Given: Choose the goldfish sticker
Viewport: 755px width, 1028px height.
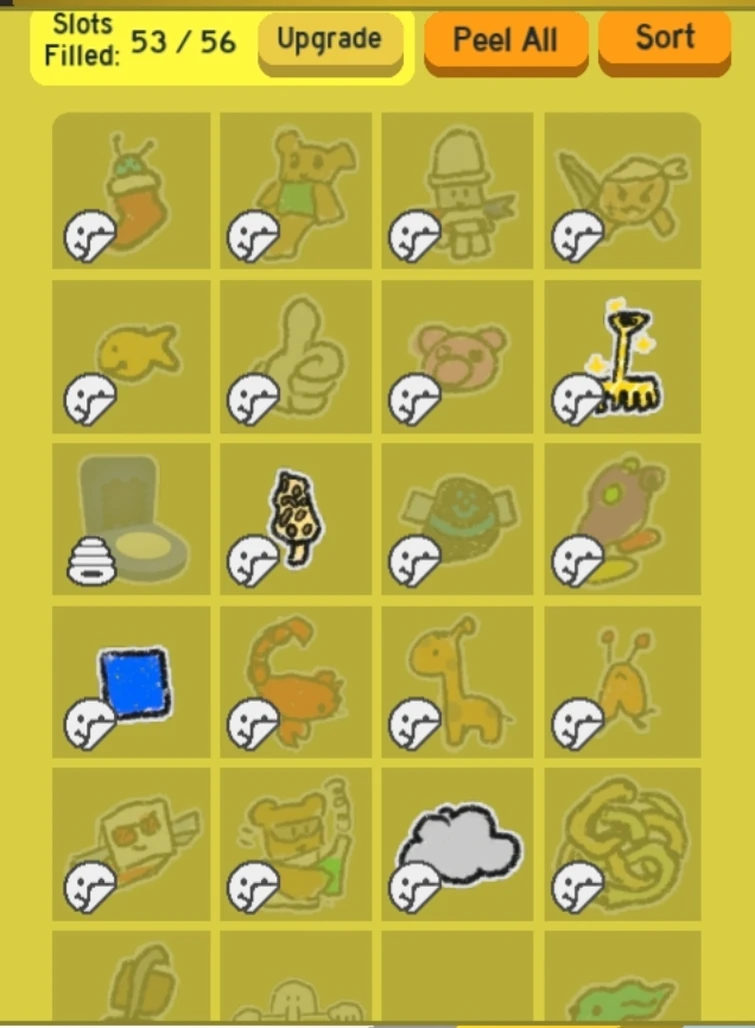Looking at the screenshot, I should [131, 356].
